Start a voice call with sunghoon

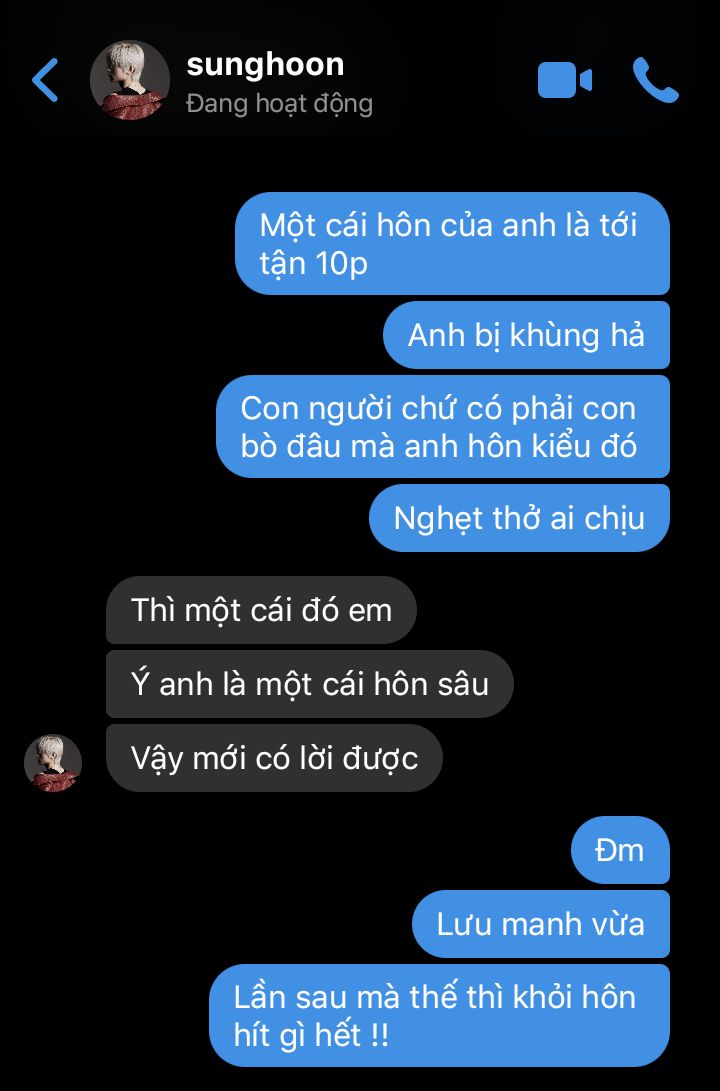click(655, 80)
